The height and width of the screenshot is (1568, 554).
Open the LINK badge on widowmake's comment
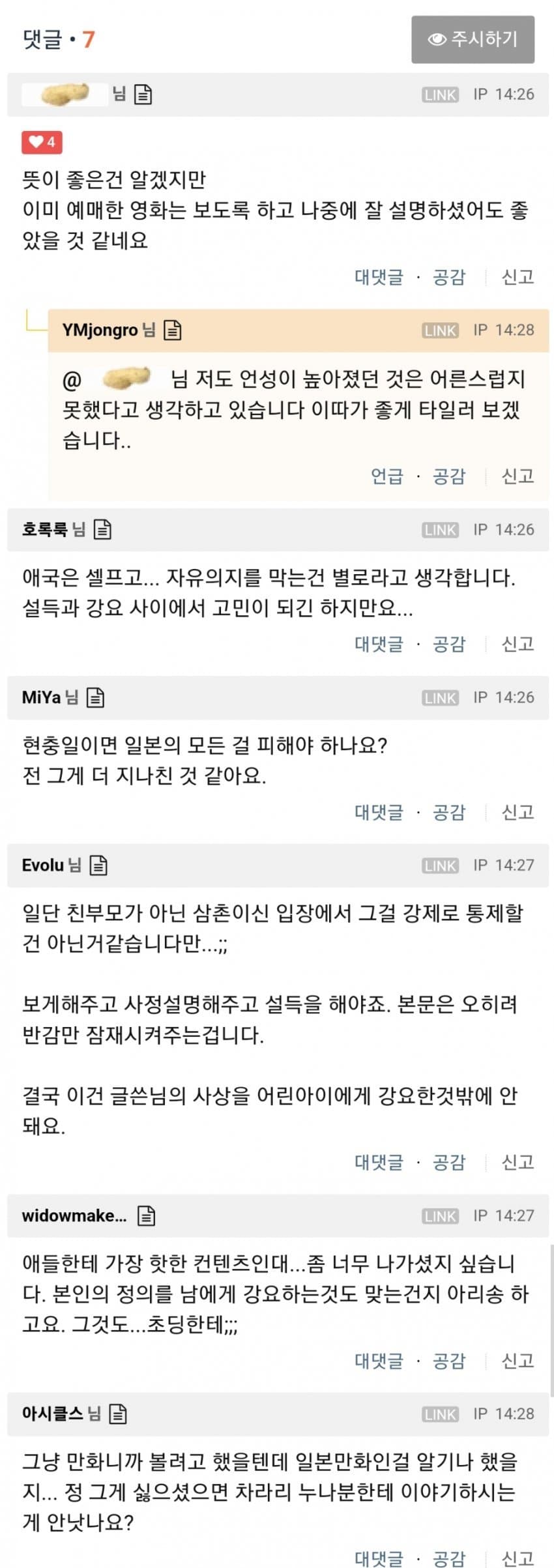(x=440, y=1216)
